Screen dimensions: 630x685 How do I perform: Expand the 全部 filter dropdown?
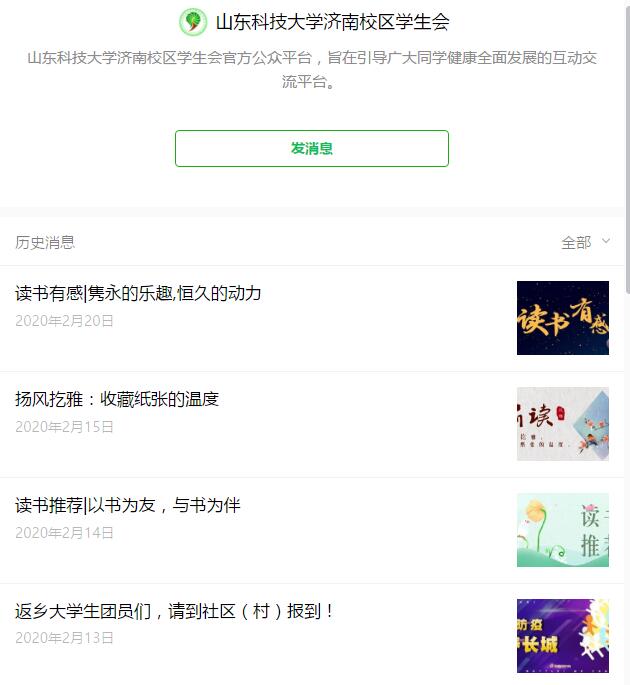click(x=585, y=242)
